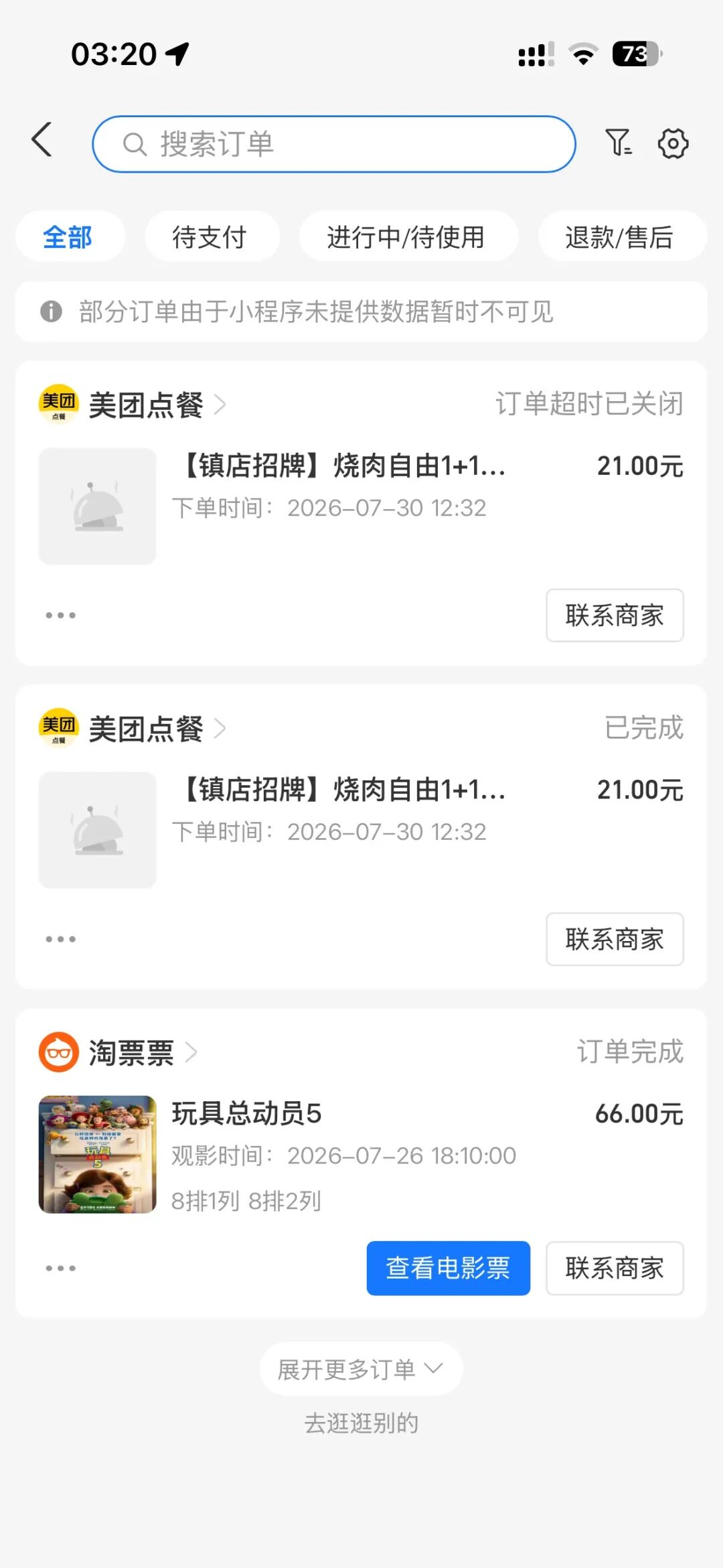The height and width of the screenshot is (1568, 723).
Task: Tap the 搜索订单 search field
Action: click(x=334, y=144)
